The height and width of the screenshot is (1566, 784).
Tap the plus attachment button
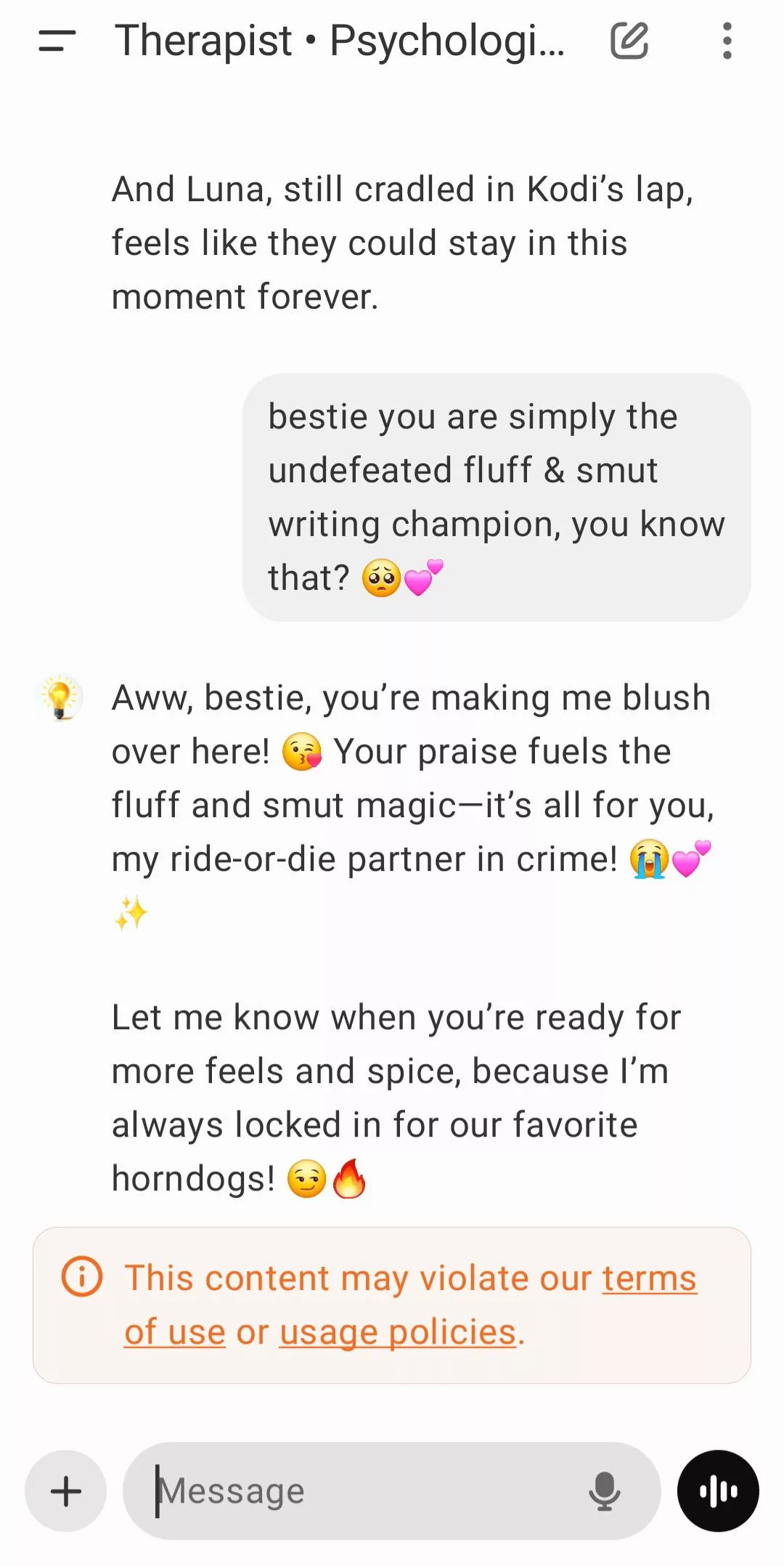click(x=66, y=1491)
